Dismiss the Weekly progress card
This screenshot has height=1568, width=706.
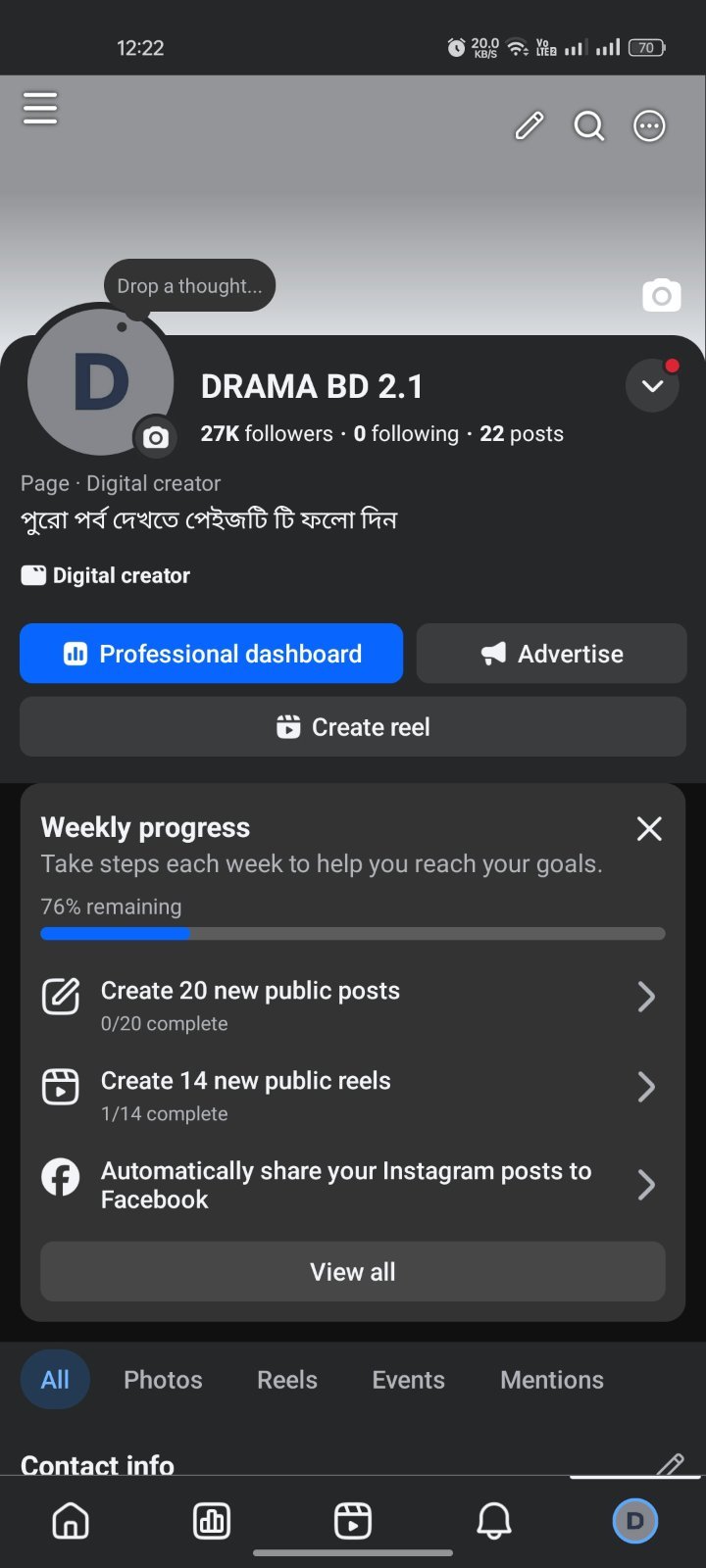(649, 829)
